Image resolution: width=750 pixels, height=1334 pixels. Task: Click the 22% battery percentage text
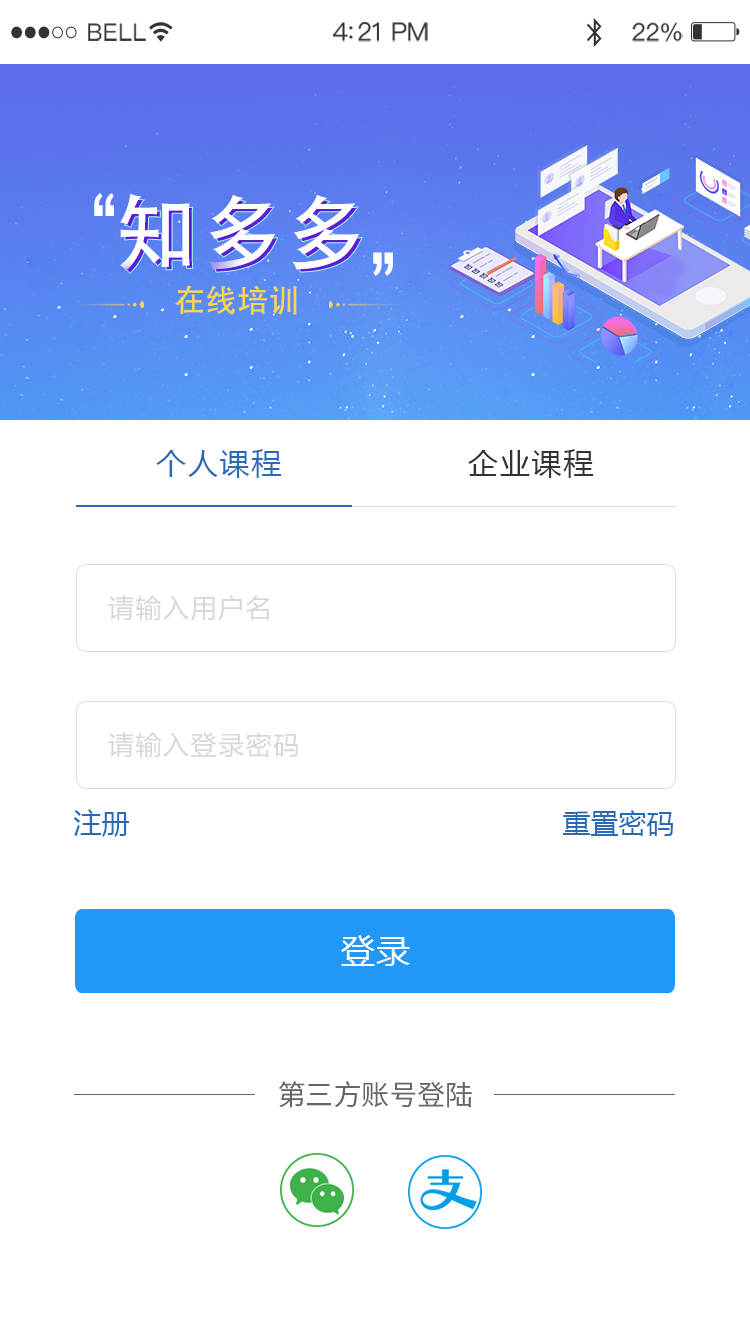click(x=657, y=30)
